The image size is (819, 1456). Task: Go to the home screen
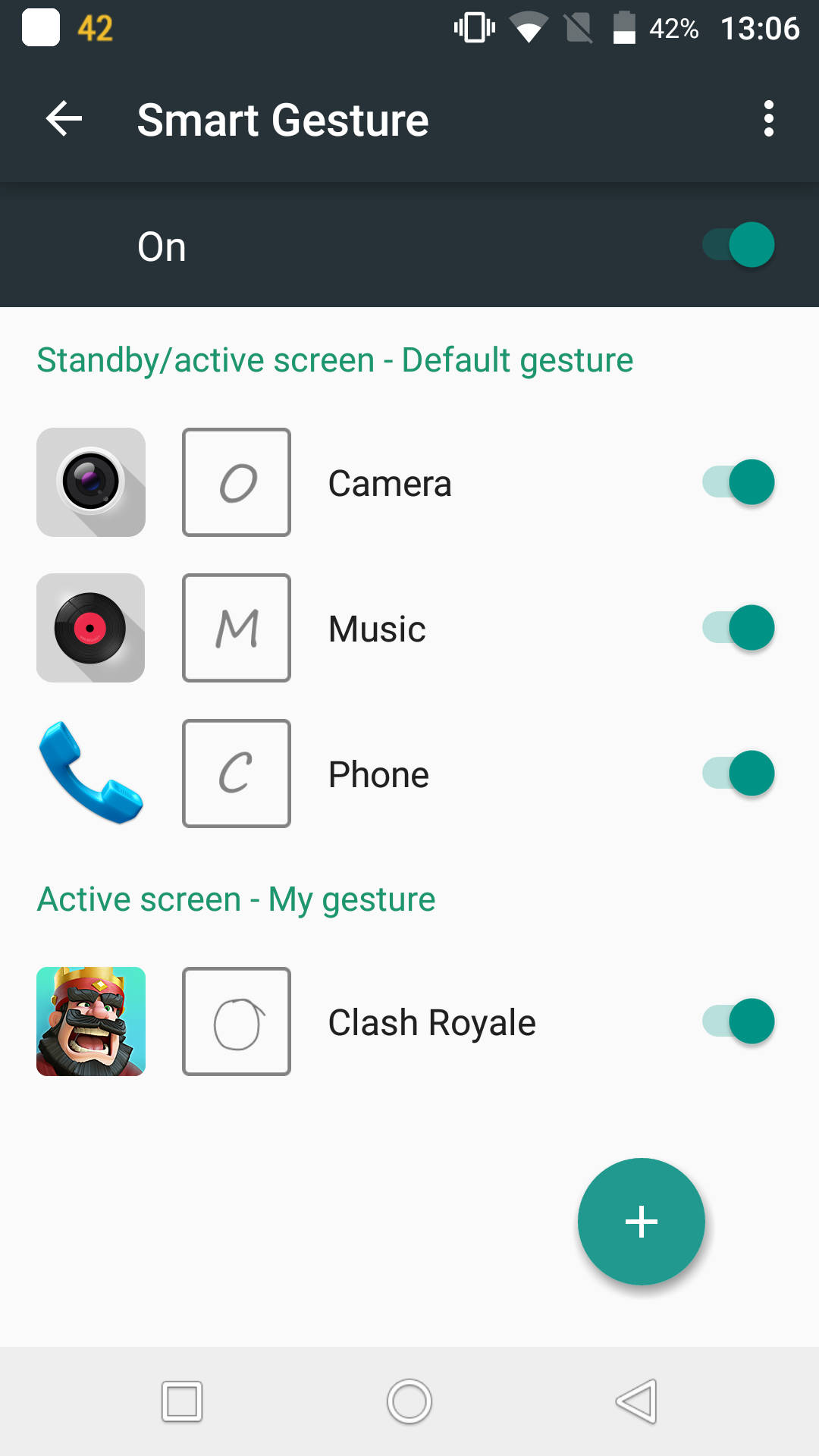(409, 1401)
